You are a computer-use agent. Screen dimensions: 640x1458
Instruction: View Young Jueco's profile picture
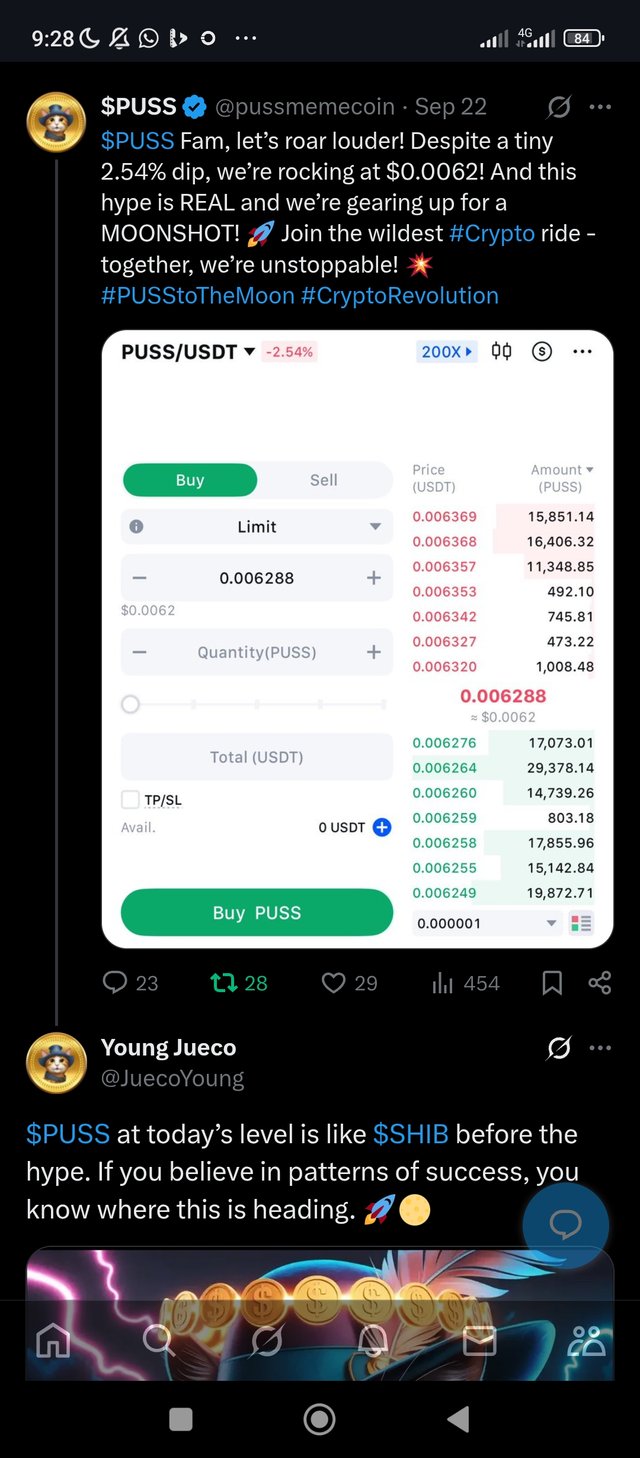tap(56, 1062)
